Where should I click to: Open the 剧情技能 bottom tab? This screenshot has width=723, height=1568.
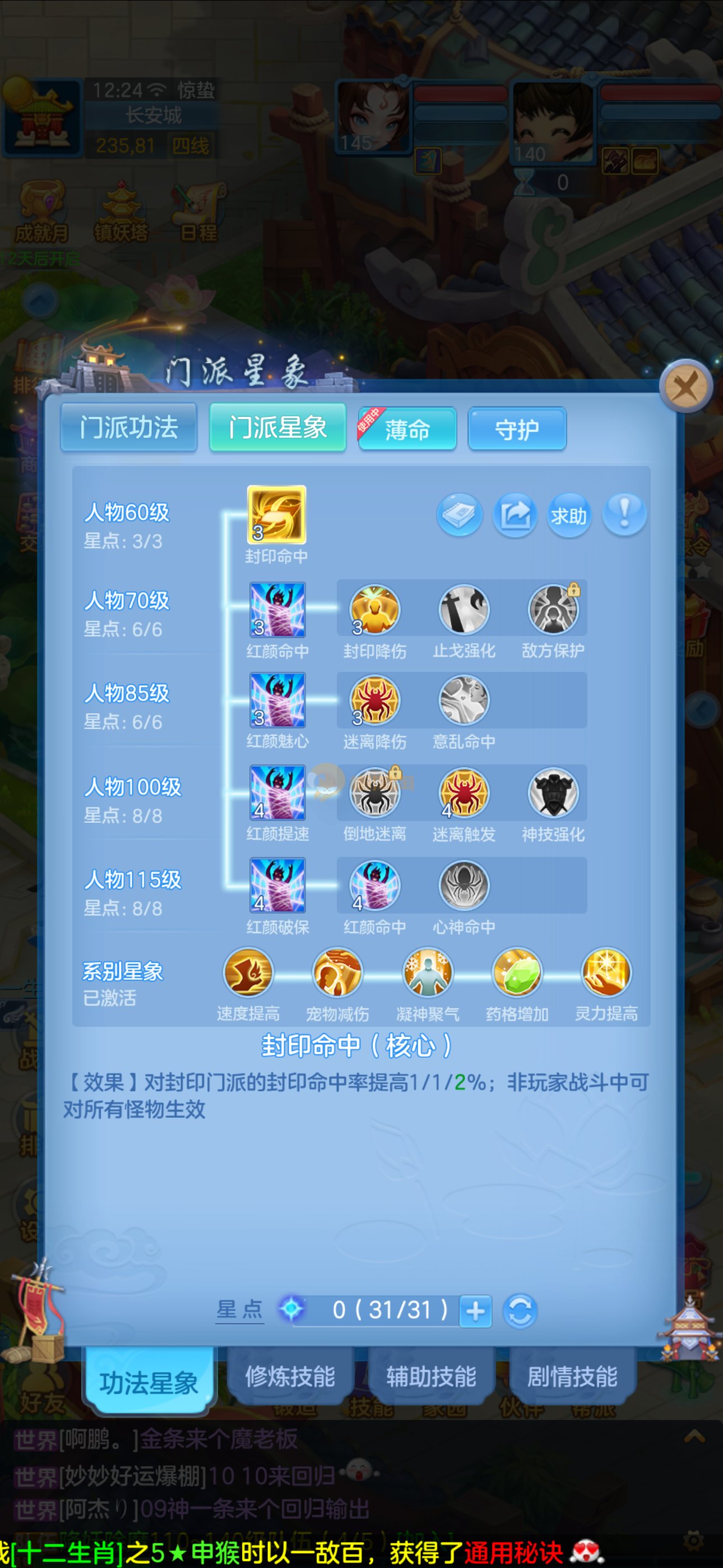tap(572, 1377)
